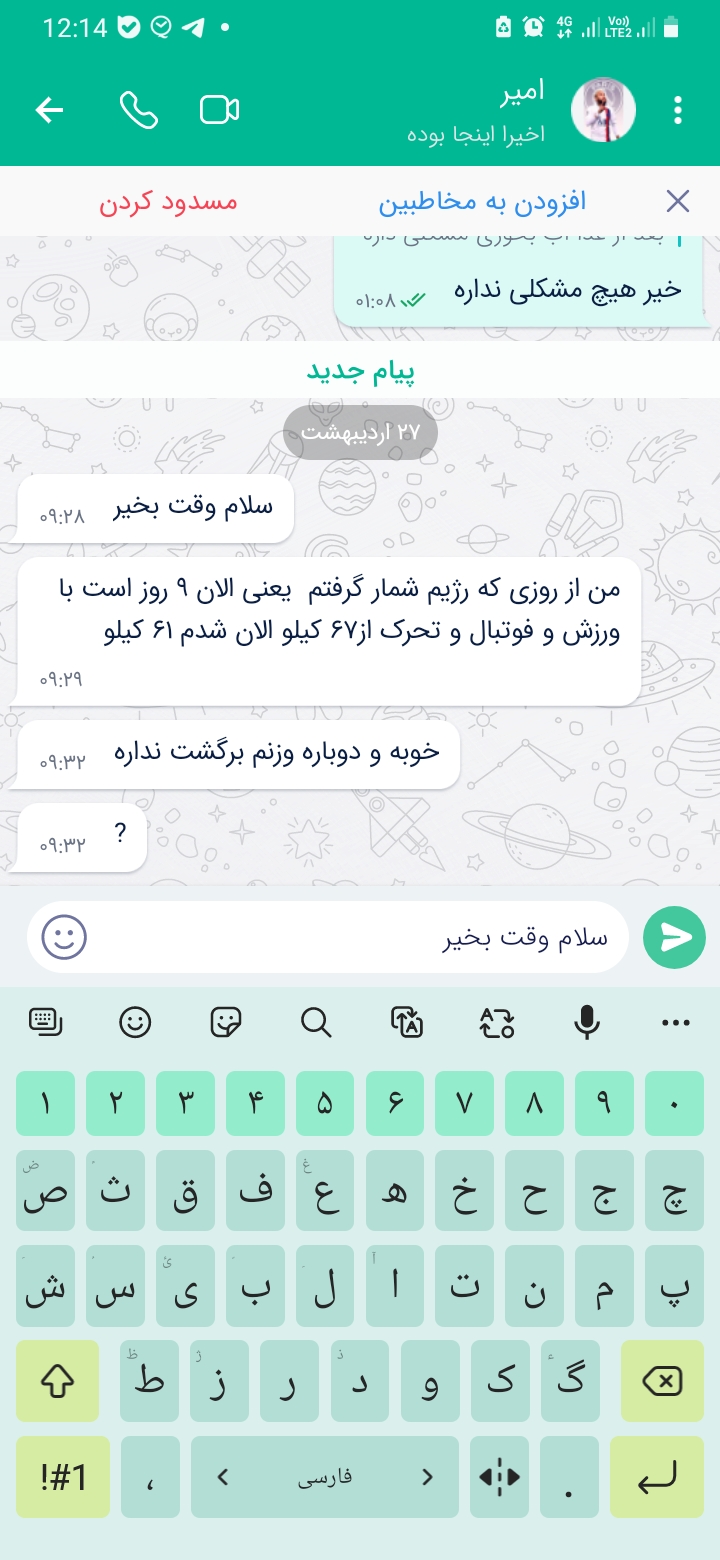Open keyboard search tool
Image resolution: width=720 pixels, height=1560 pixels.
316,1021
